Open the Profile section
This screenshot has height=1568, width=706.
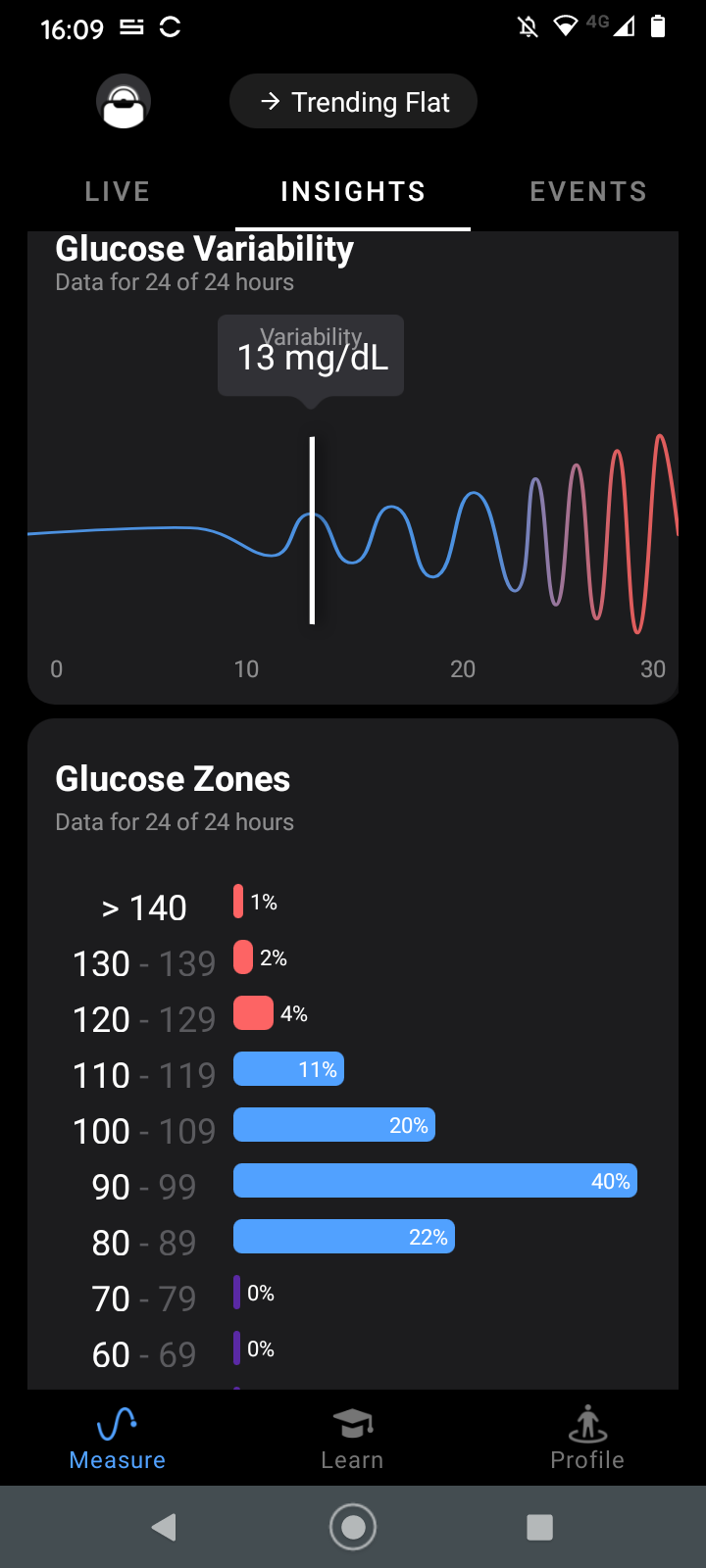coord(588,1438)
